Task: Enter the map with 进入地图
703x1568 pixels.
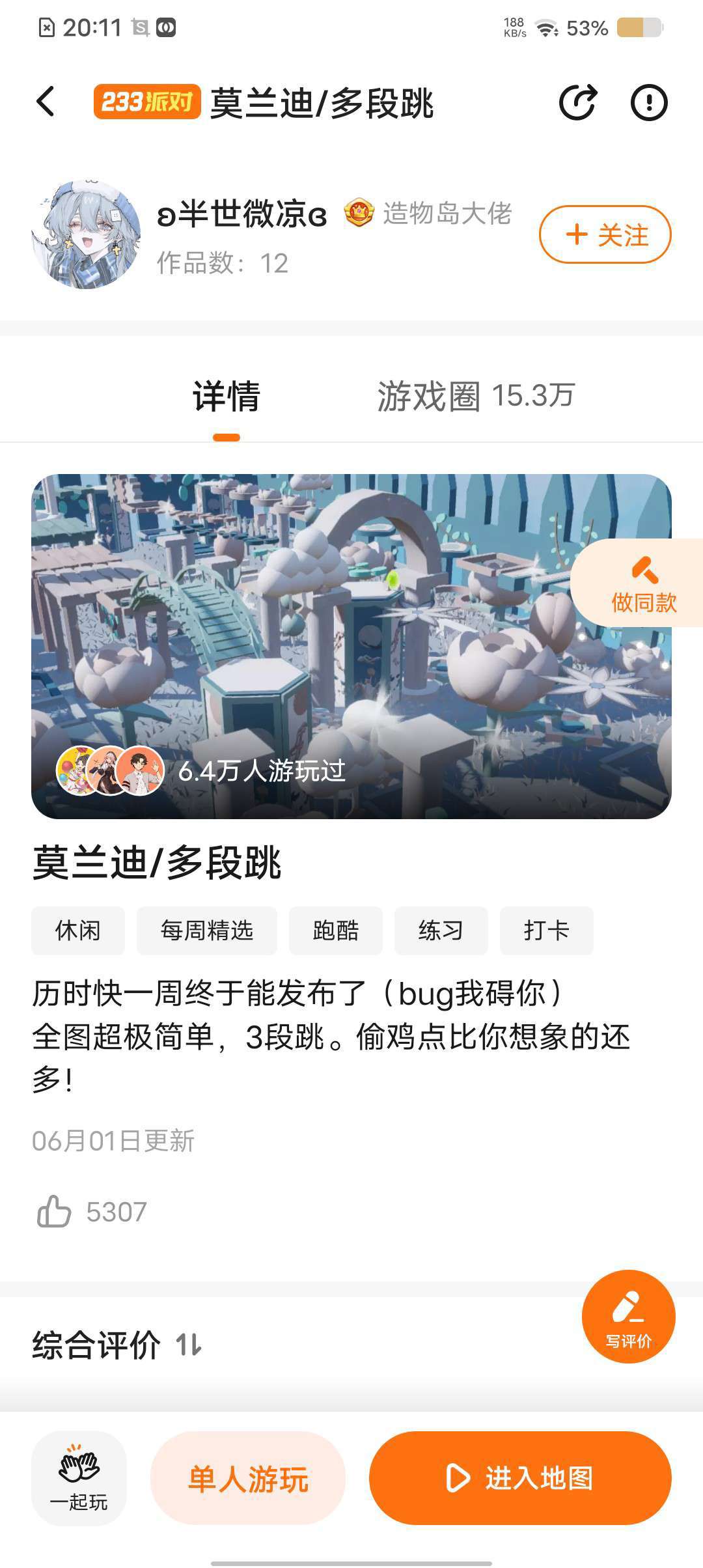Action: click(x=520, y=1478)
